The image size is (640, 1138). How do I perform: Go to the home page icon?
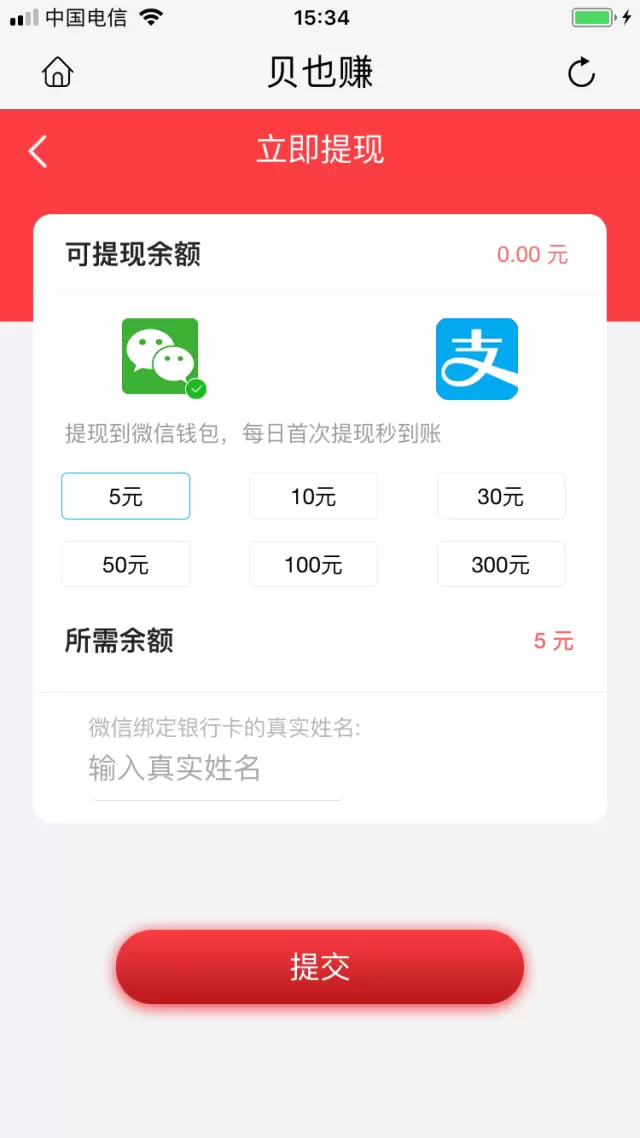click(58, 73)
